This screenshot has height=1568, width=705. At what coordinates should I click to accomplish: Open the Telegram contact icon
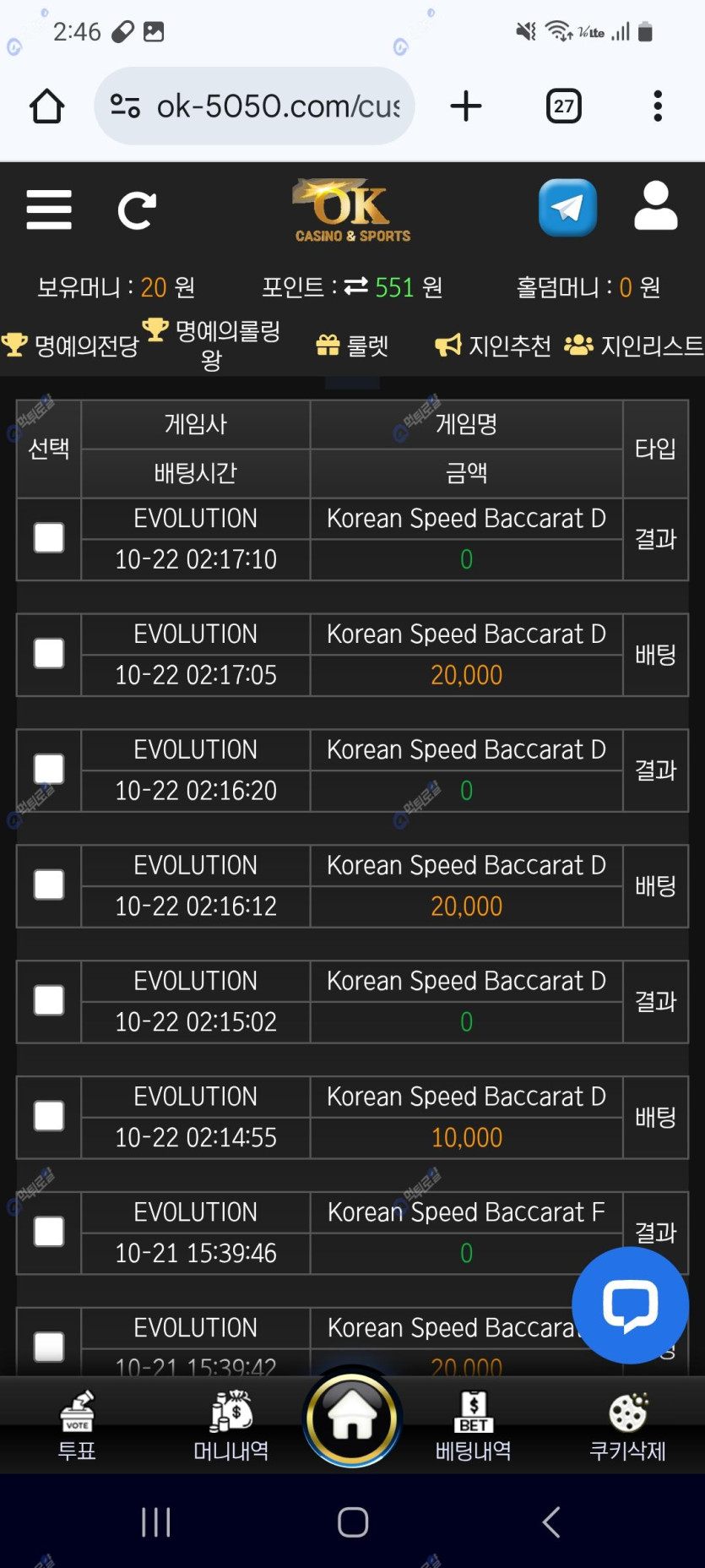[567, 208]
